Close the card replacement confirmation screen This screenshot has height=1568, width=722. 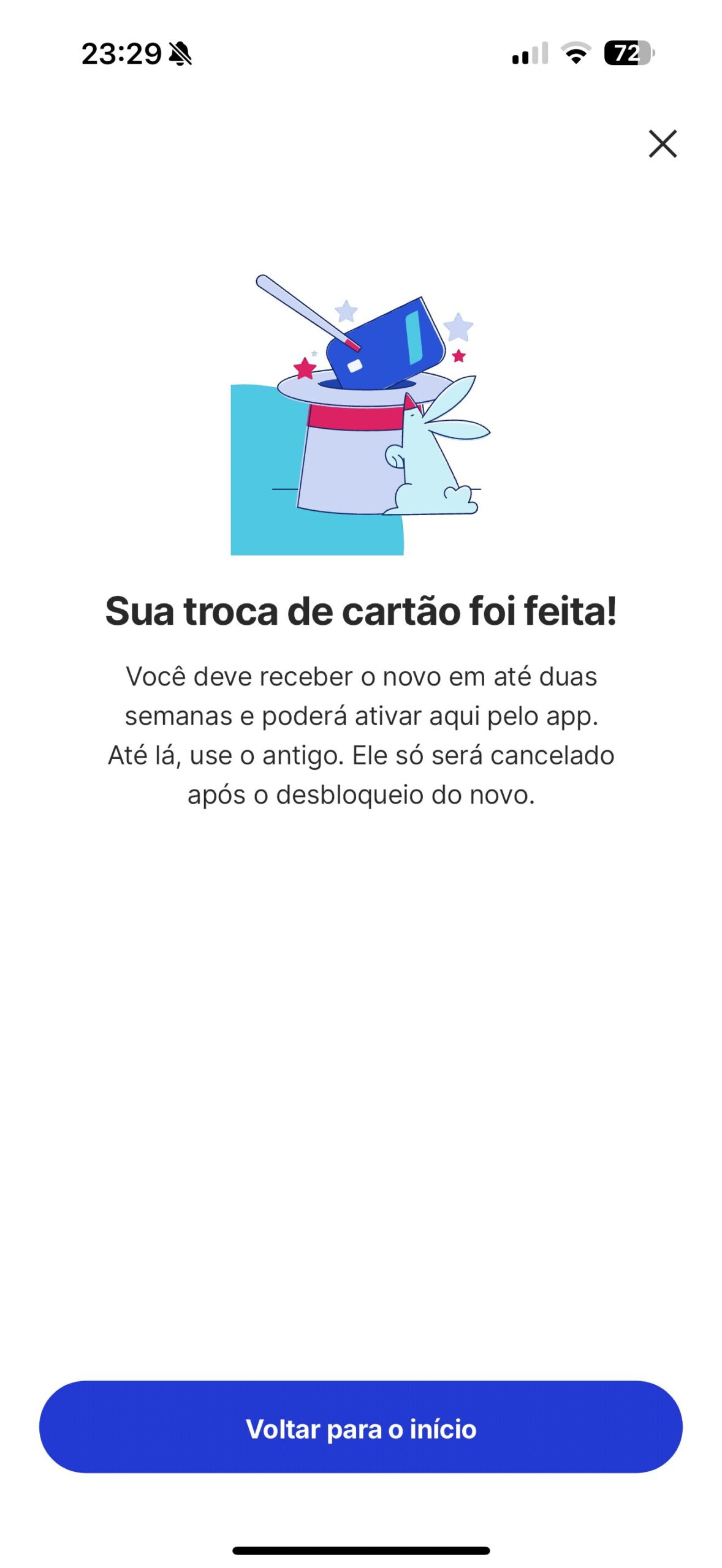(663, 144)
